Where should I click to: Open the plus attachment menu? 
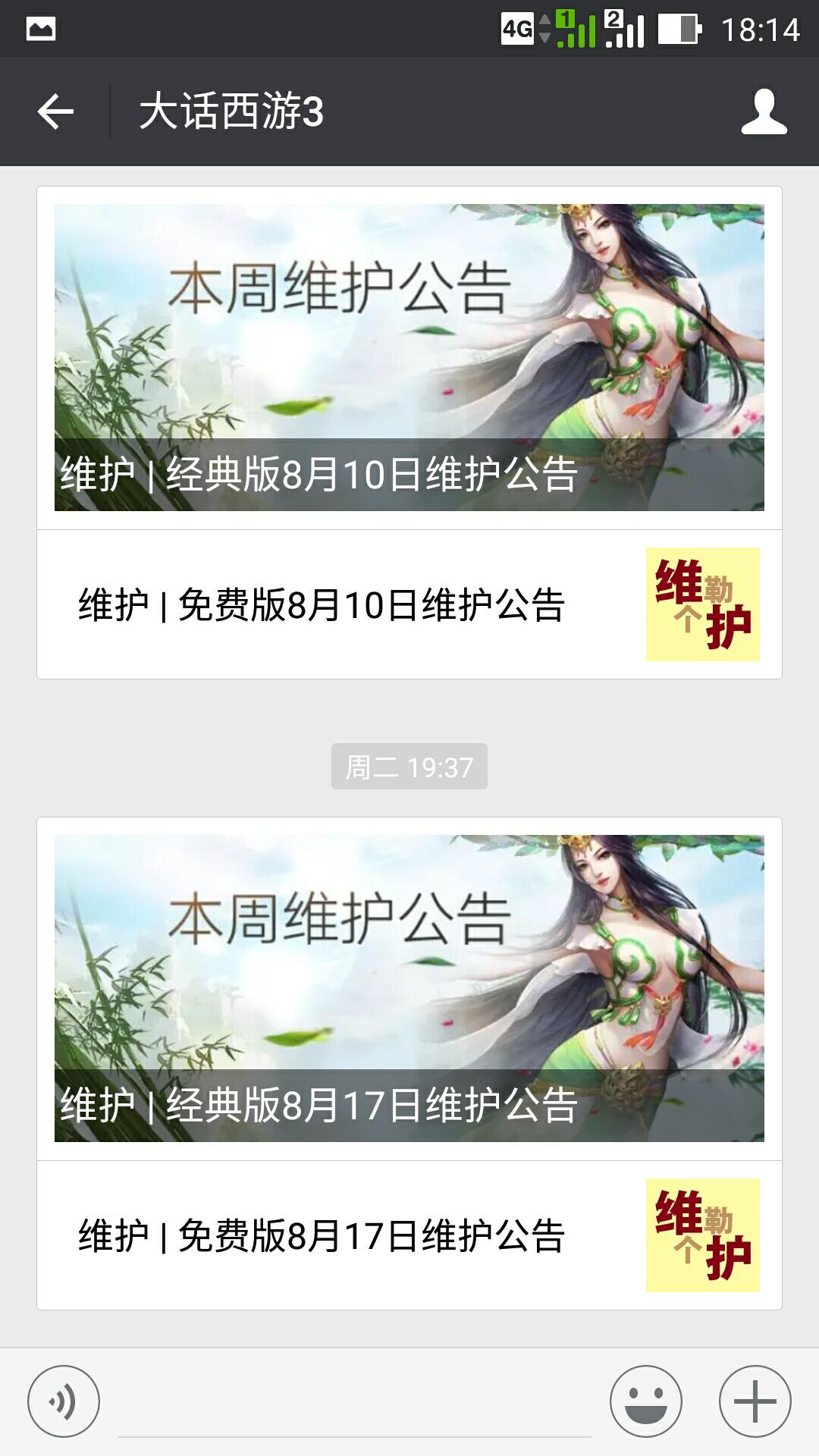coord(755,1401)
